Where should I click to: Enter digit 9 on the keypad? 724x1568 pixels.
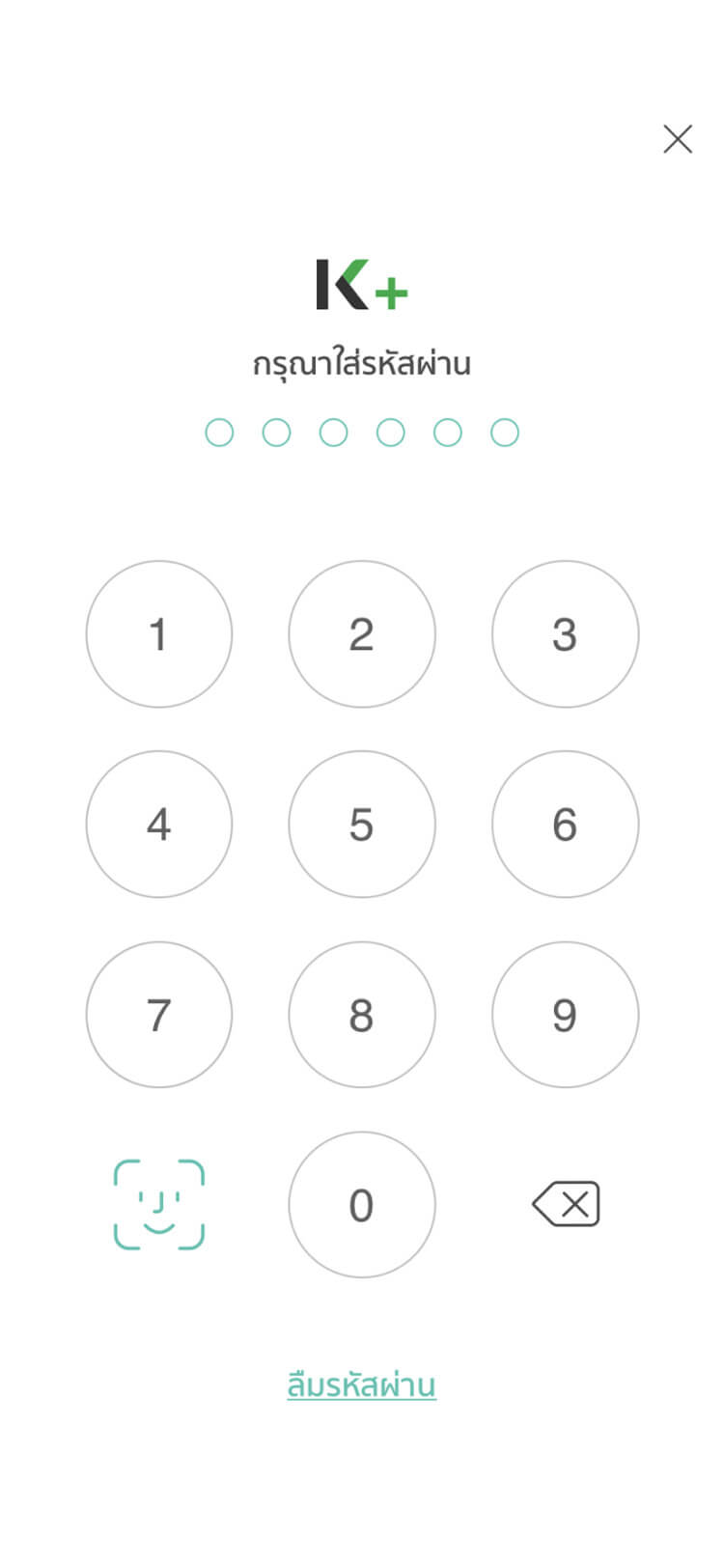(565, 1015)
